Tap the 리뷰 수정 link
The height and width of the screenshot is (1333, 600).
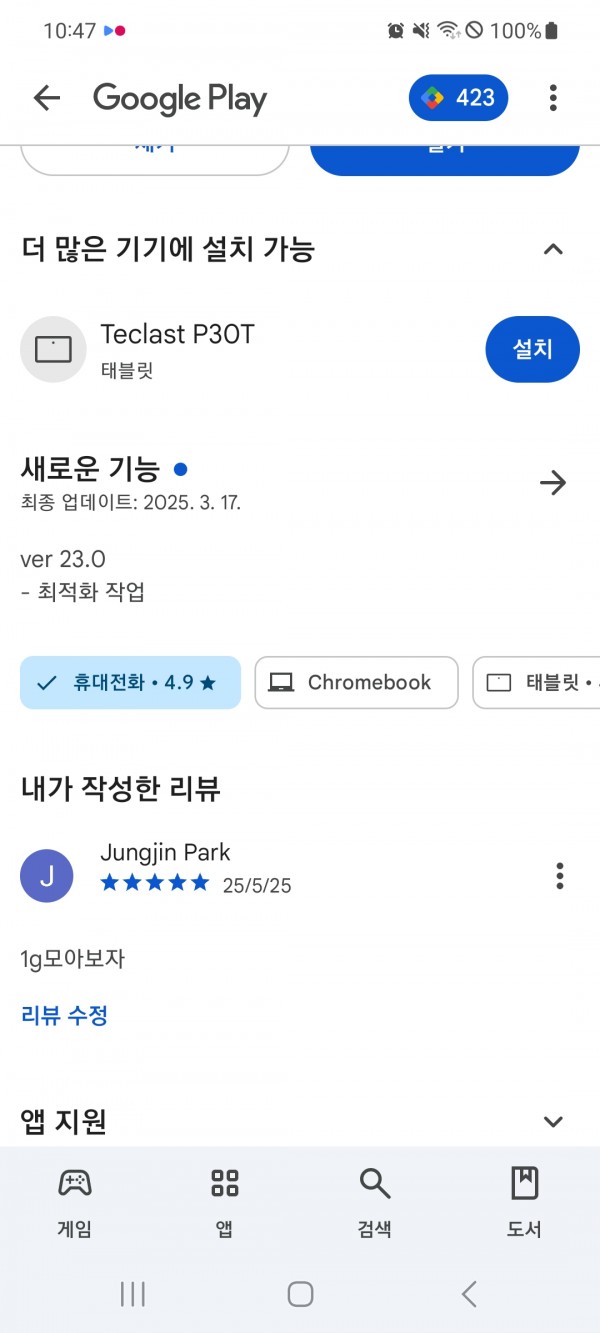(64, 1016)
